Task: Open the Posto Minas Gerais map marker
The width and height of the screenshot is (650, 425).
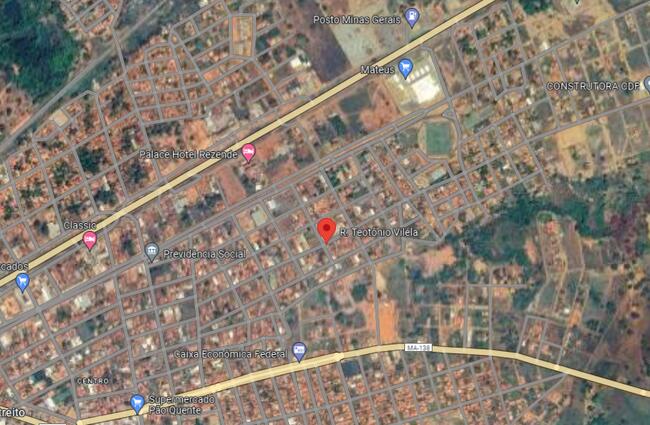Action: 412,18
